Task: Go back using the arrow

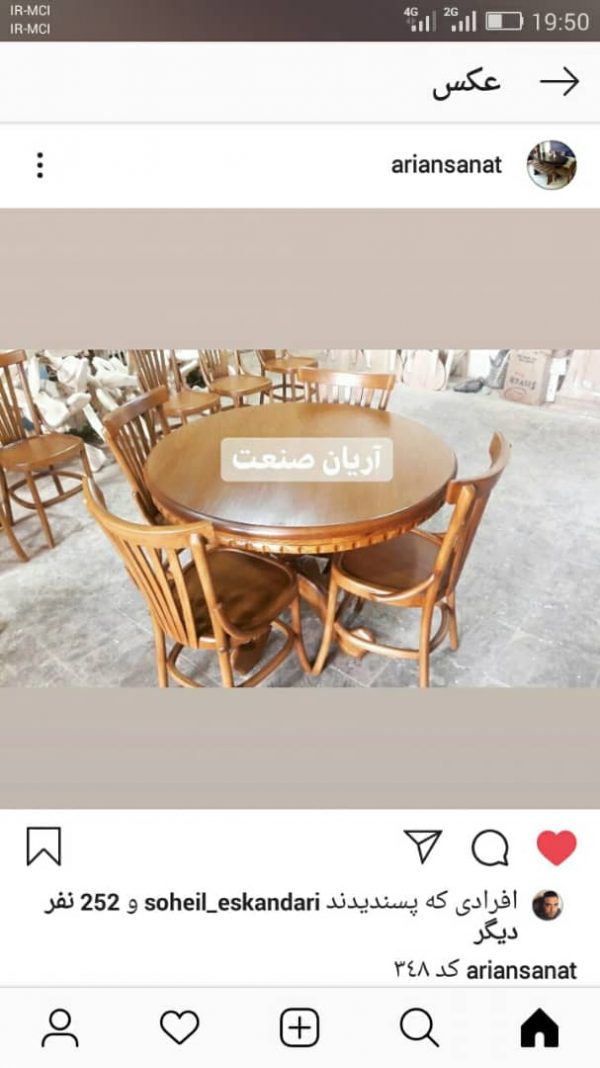Action: pos(559,83)
